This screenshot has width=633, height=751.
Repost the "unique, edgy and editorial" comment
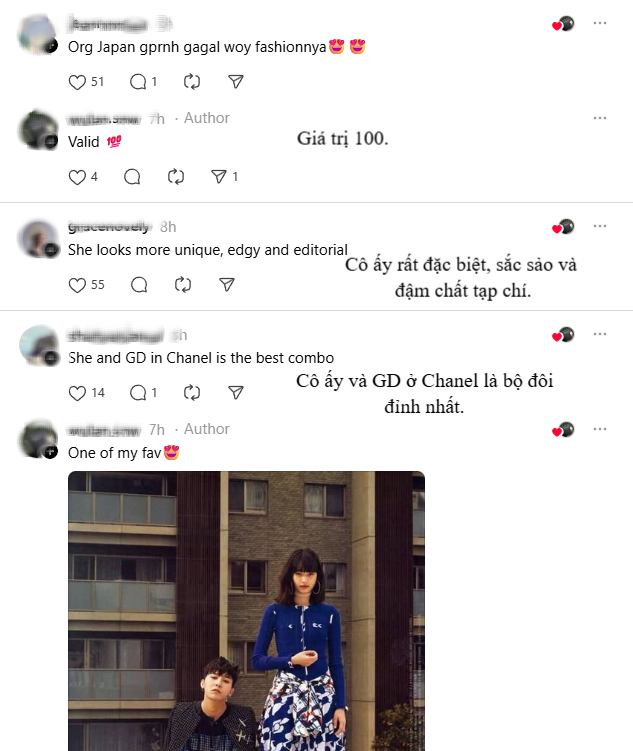pyautogui.click(x=182, y=285)
